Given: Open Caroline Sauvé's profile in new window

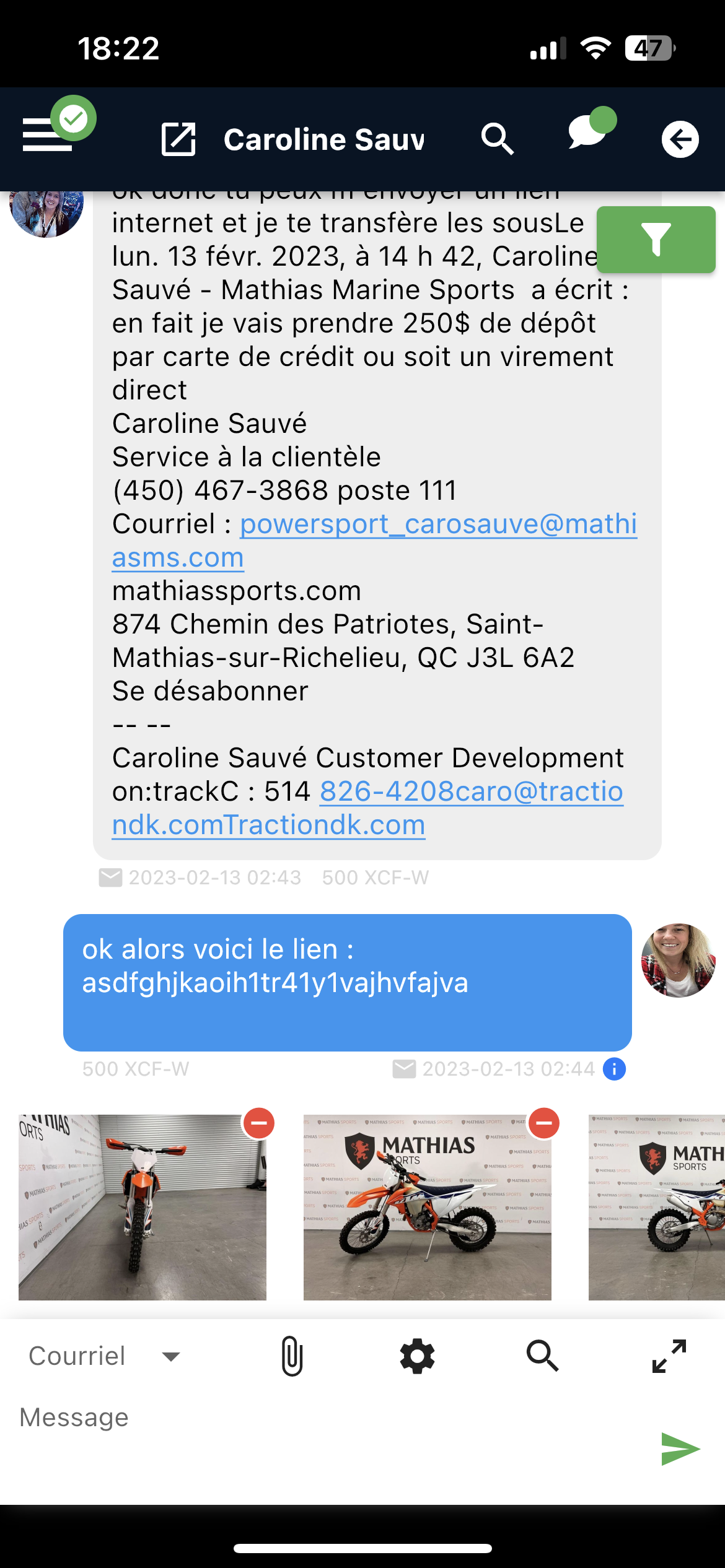Looking at the screenshot, I should point(178,139).
